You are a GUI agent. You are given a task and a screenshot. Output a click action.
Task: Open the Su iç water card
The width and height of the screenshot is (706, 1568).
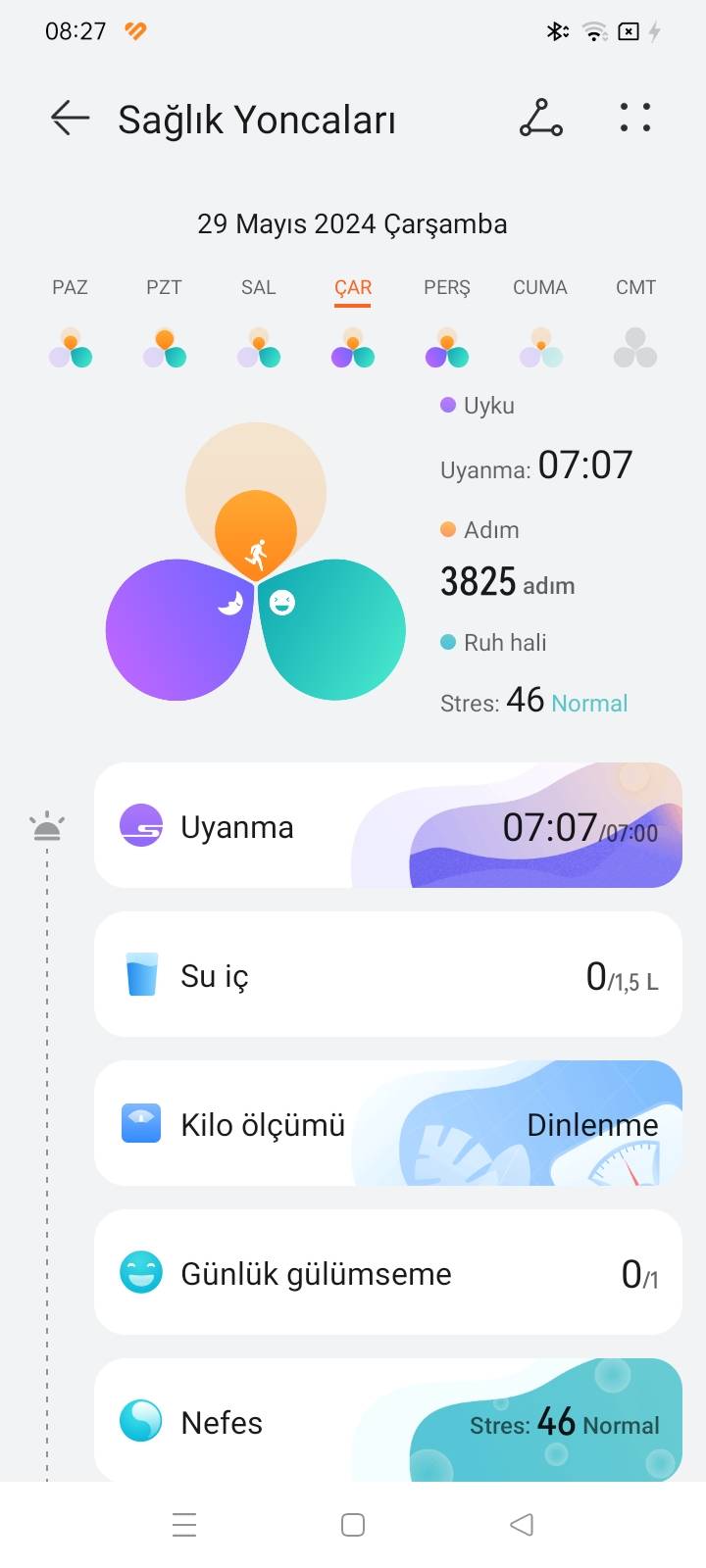click(x=387, y=975)
